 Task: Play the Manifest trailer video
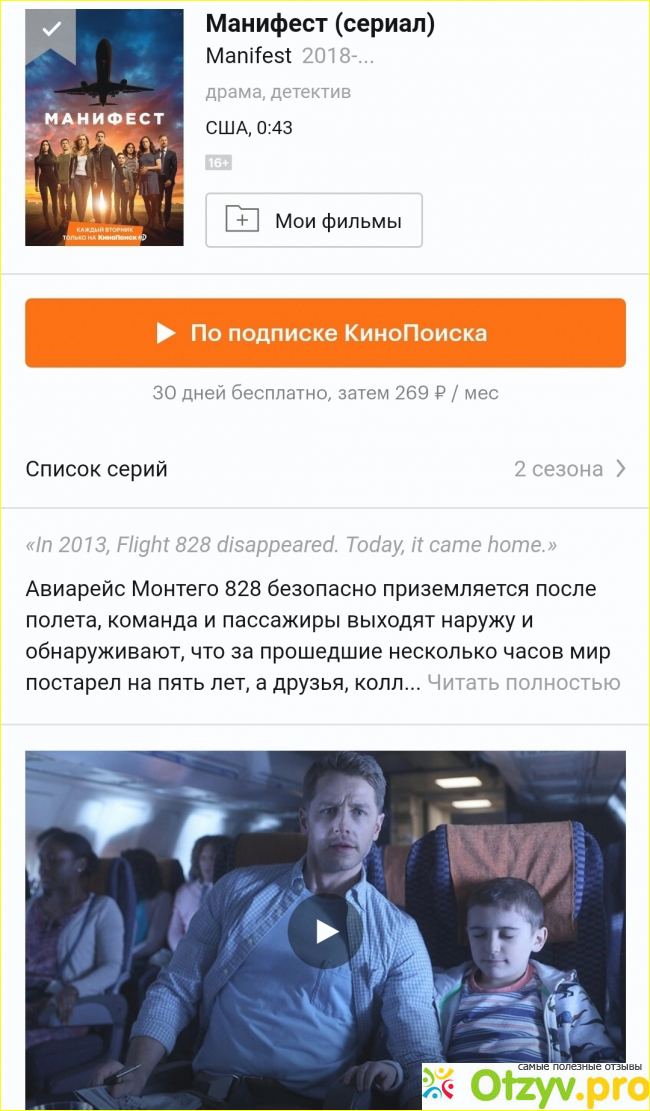[x=325, y=932]
